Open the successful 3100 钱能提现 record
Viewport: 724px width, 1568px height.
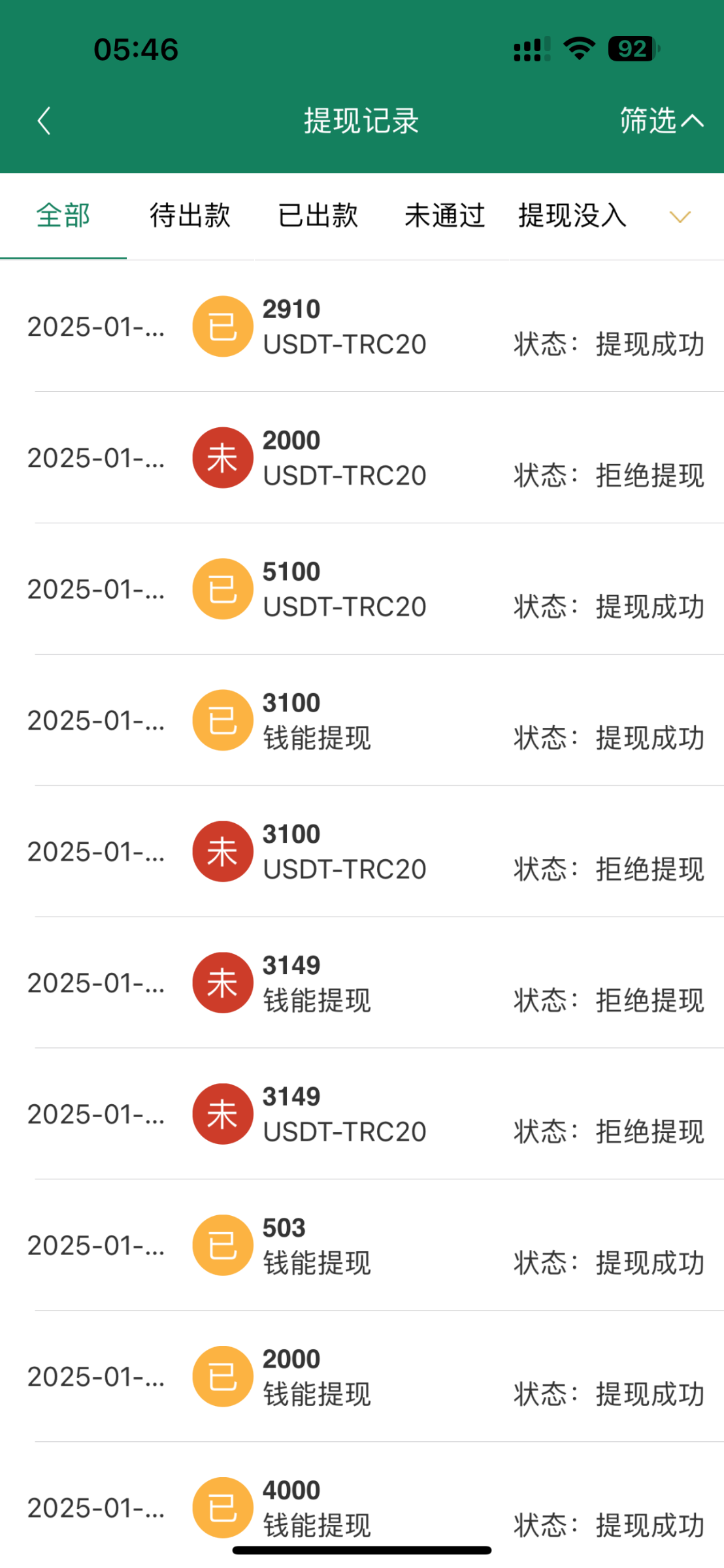point(362,721)
